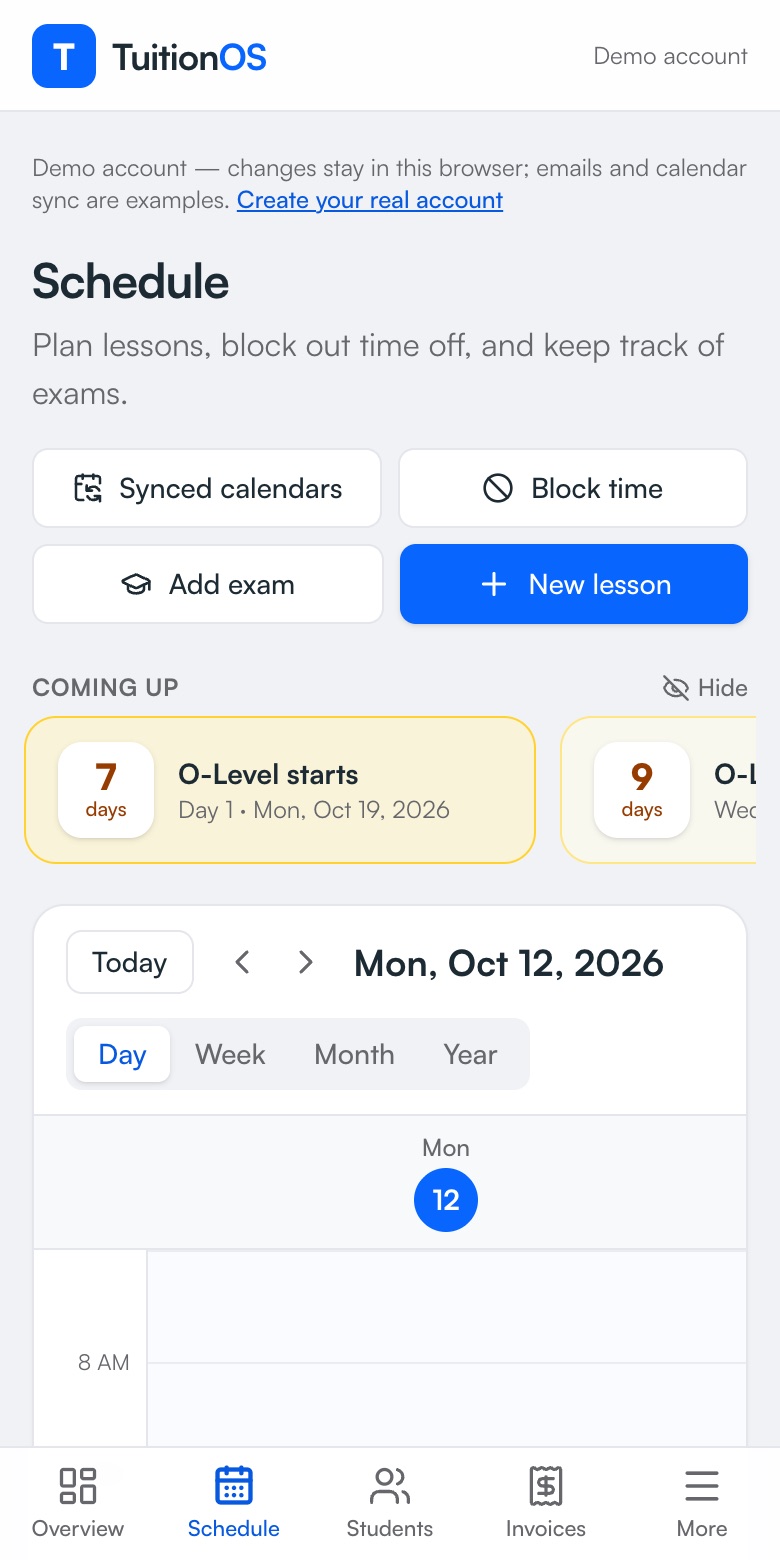Create a New lesson
This screenshot has height=1560, width=780.
(574, 584)
